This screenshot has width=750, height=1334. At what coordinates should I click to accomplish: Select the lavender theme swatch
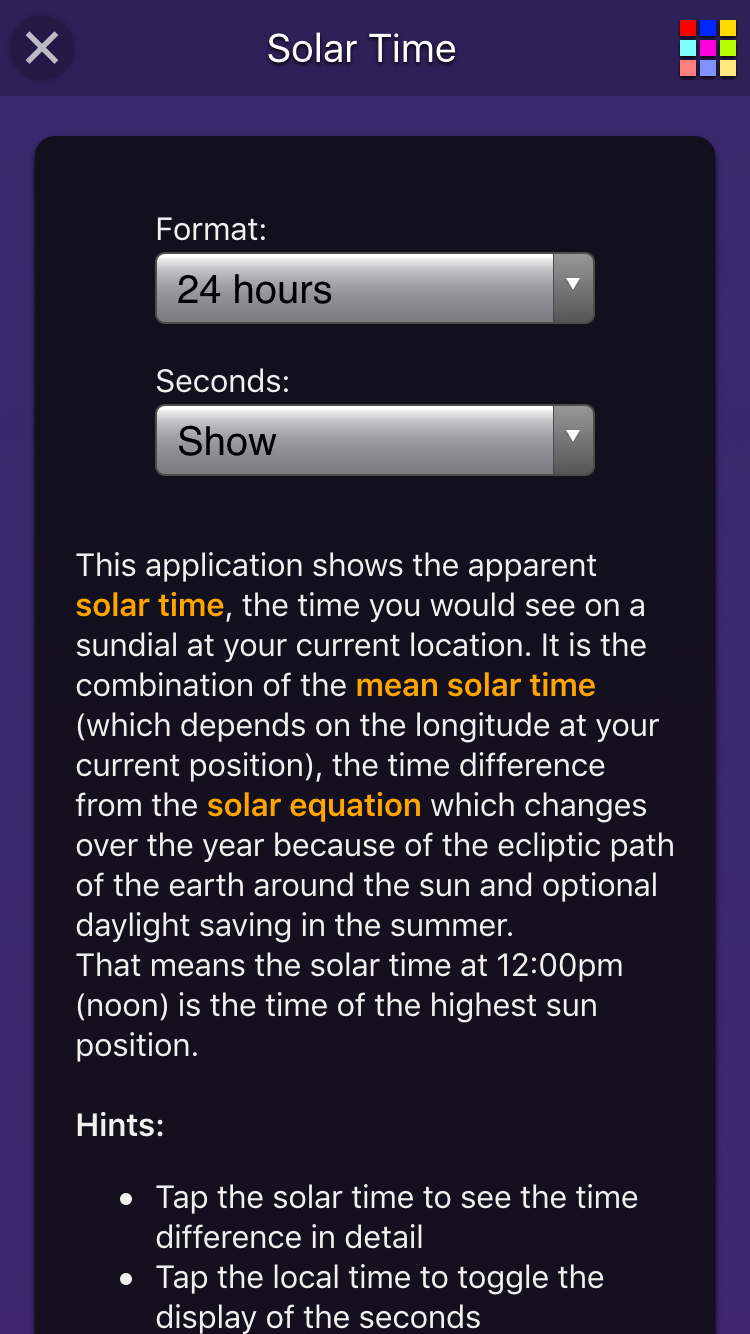(x=708, y=68)
